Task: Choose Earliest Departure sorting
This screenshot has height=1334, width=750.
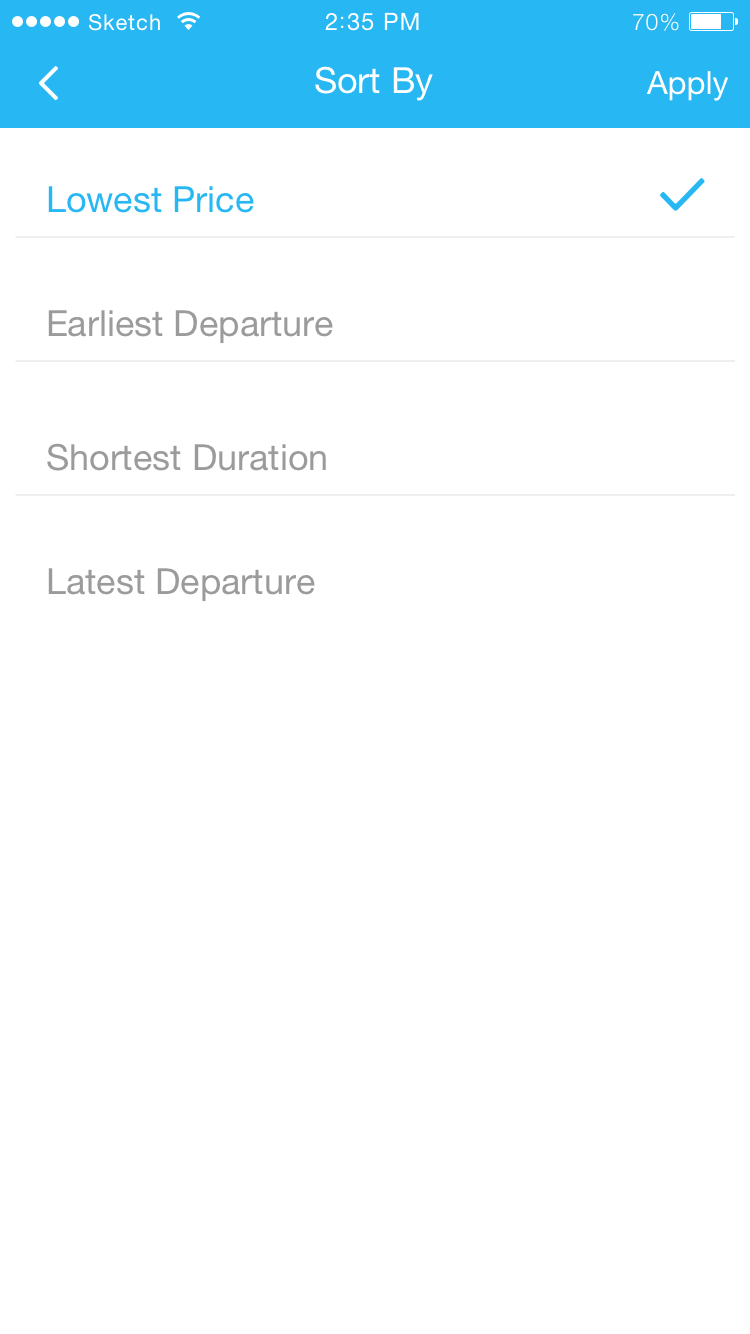Action: pyautogui.click(x=375, y=322)
